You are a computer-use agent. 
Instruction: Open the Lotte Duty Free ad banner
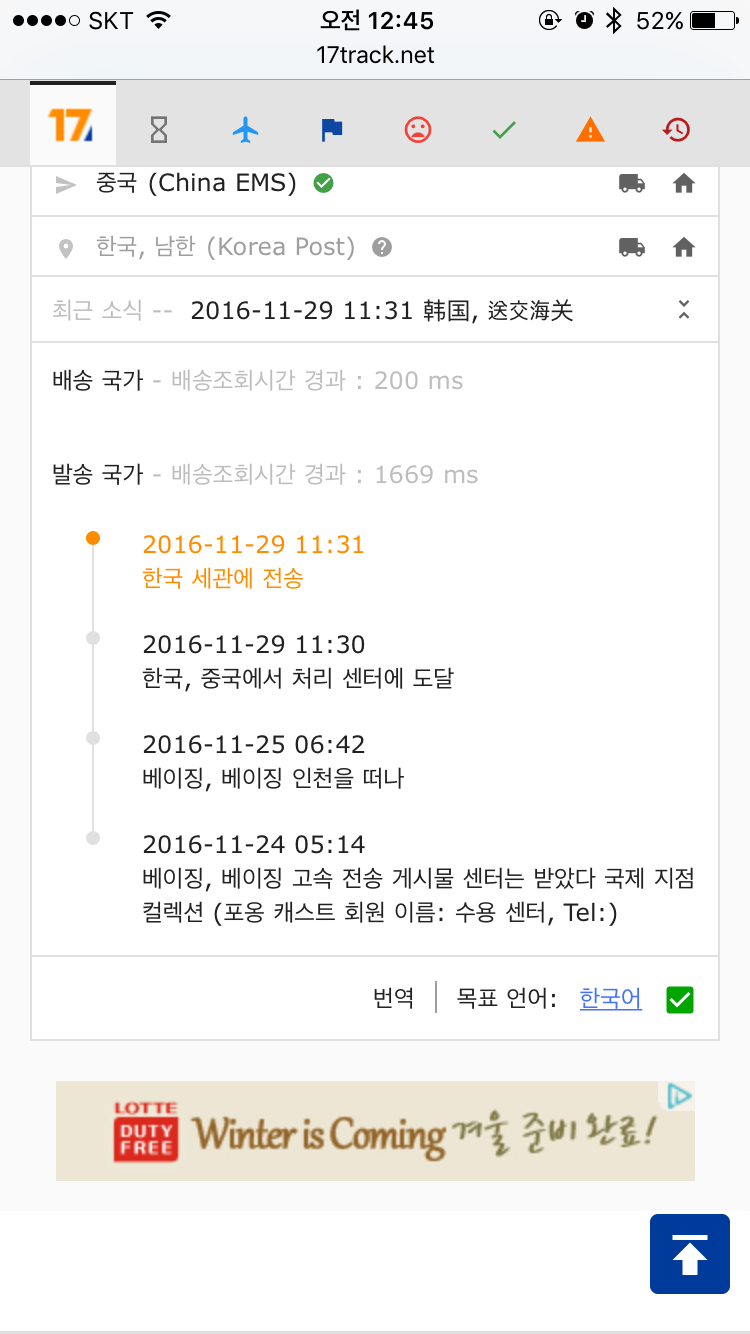(x=375, y=1131)
